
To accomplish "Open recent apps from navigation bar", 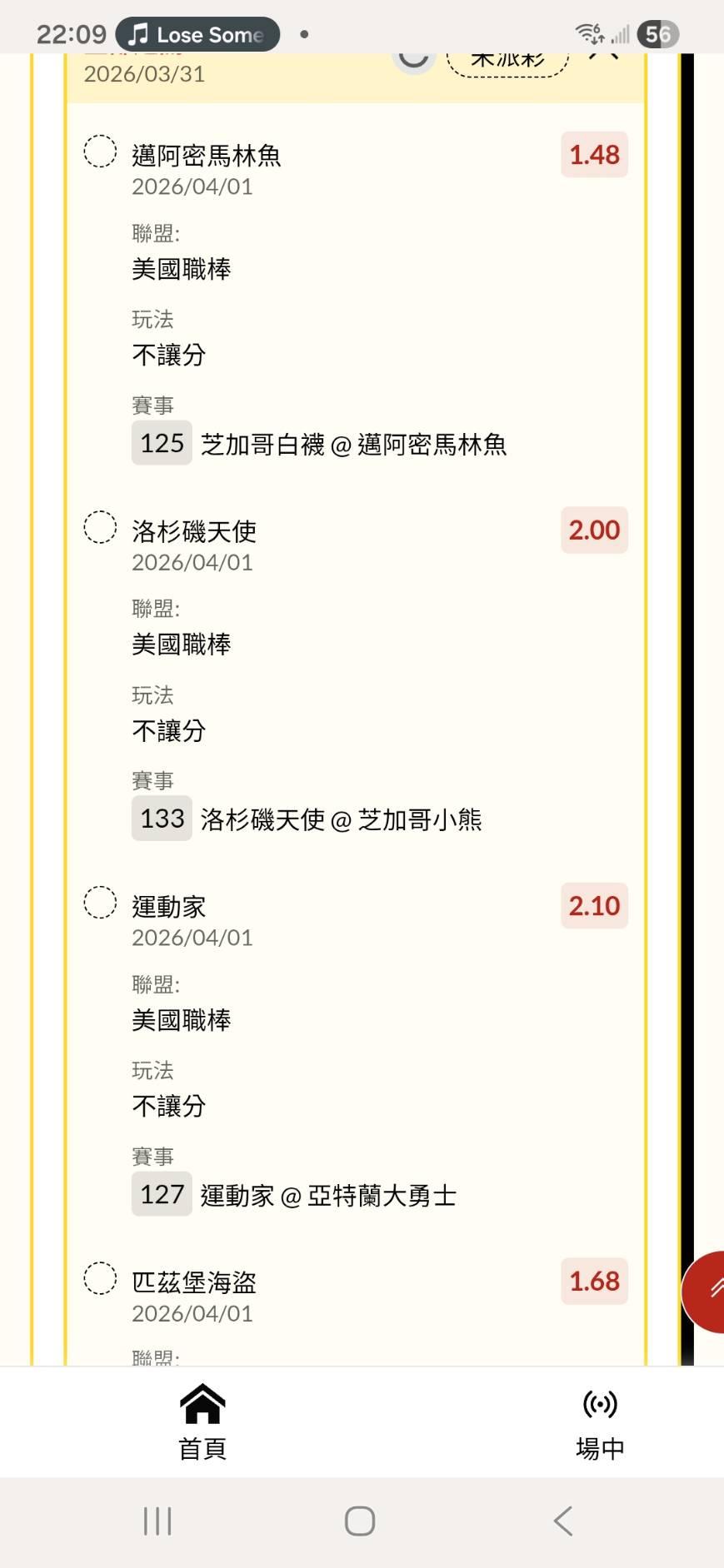I will (x=157, y=1521).
